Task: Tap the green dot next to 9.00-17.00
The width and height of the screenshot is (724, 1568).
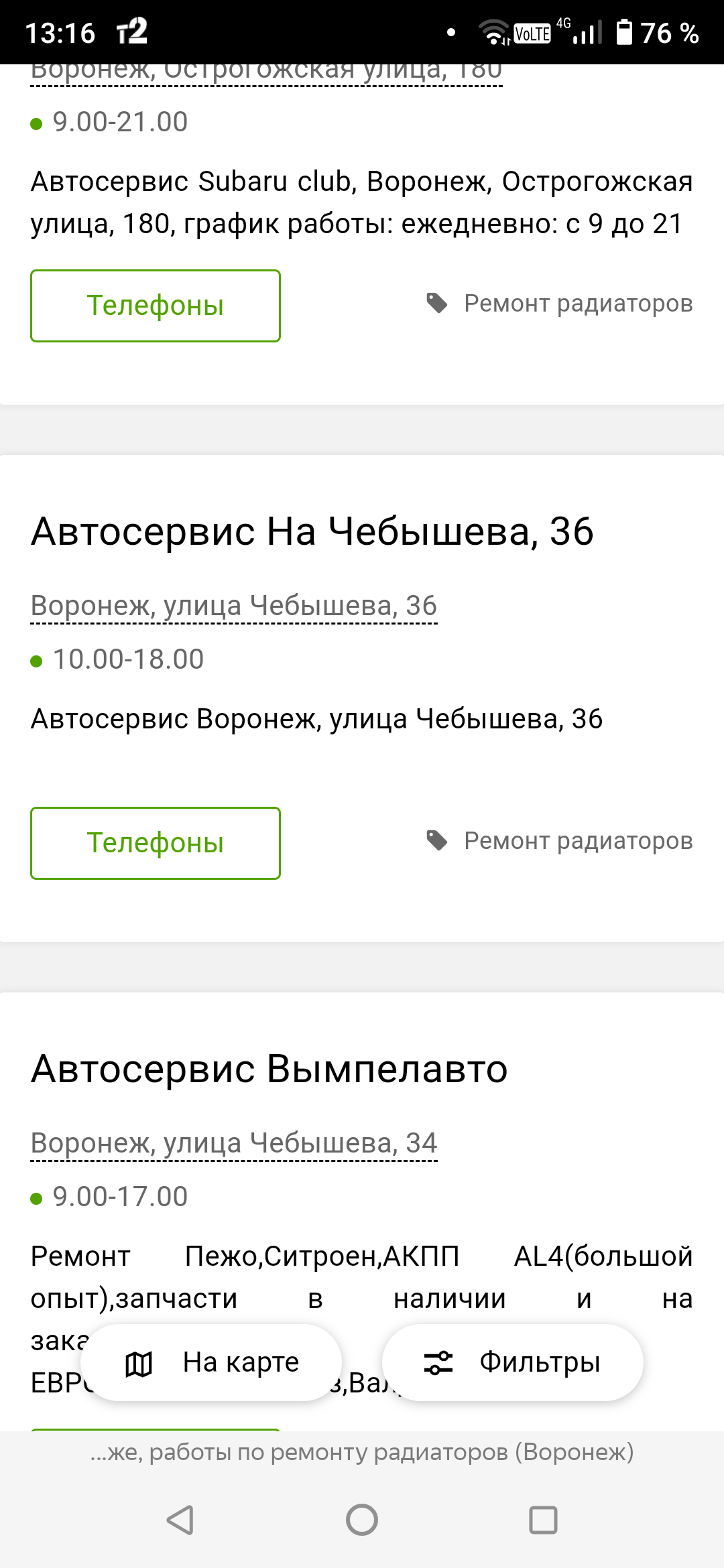Action: tap(37, 1197)
